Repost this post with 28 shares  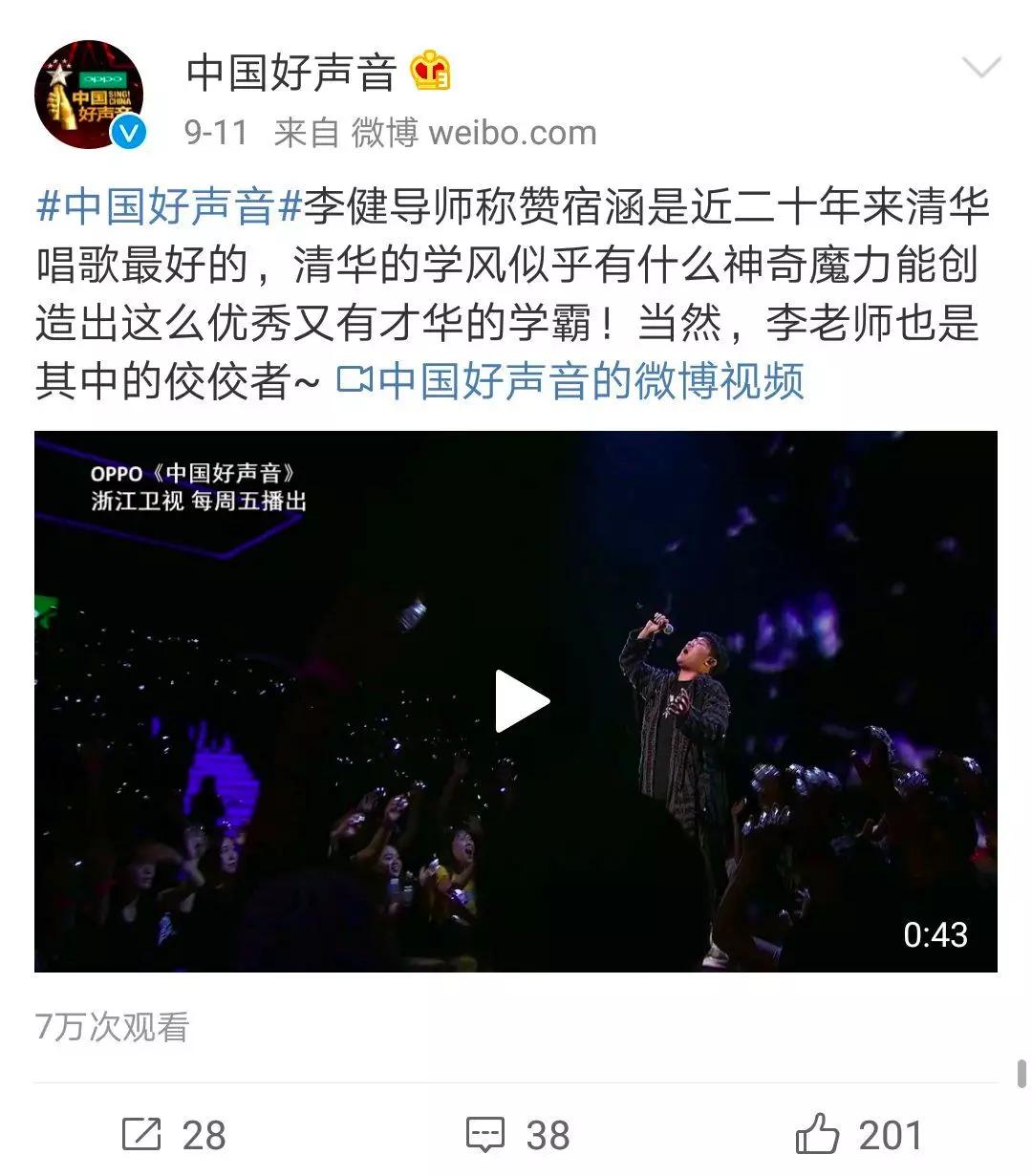tap(173, 1135)
